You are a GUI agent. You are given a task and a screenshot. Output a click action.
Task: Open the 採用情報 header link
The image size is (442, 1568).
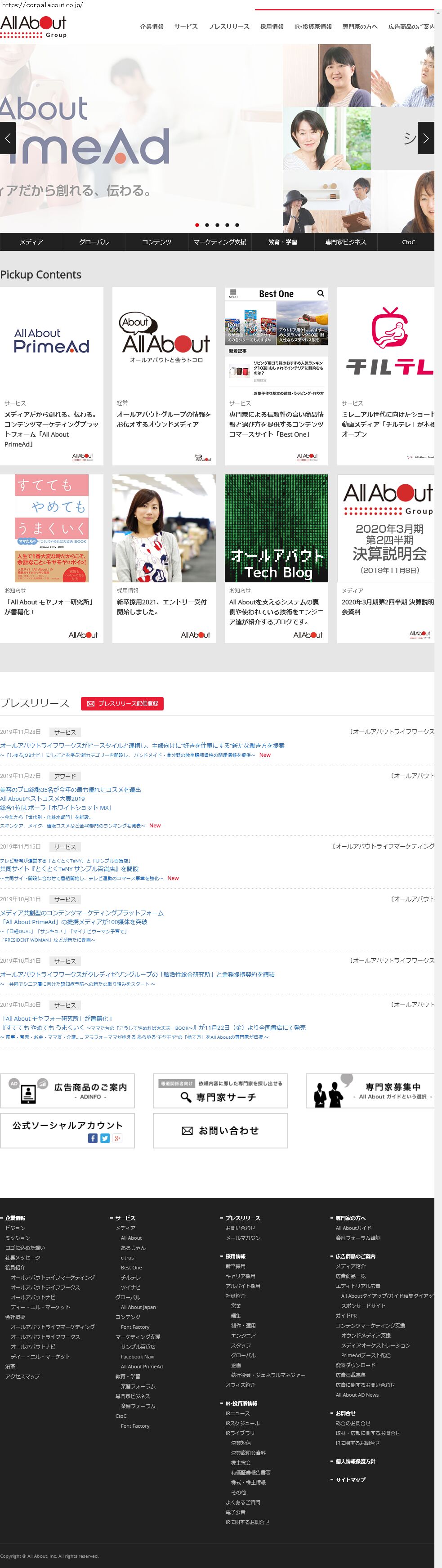point(272,27)
